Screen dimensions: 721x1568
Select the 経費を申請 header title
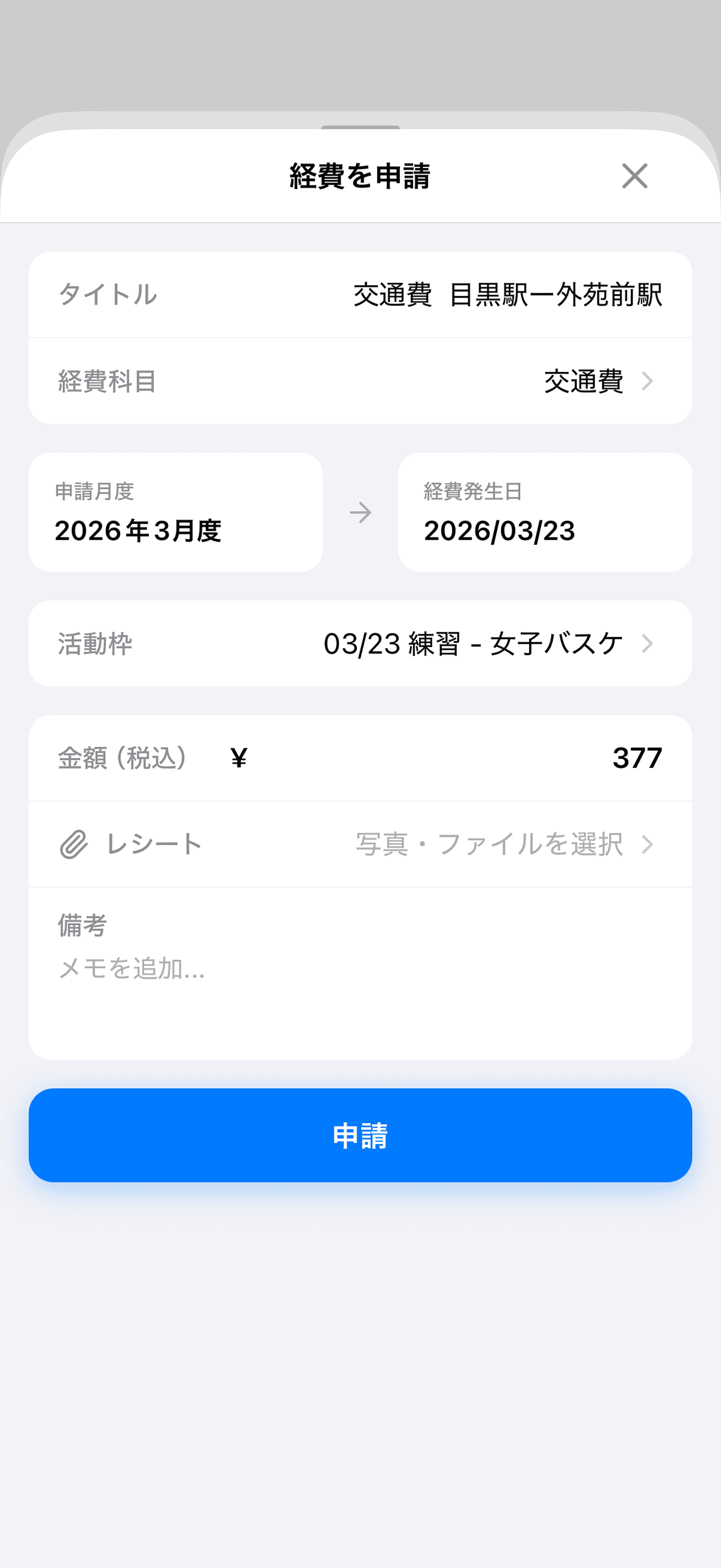(360, 177)
